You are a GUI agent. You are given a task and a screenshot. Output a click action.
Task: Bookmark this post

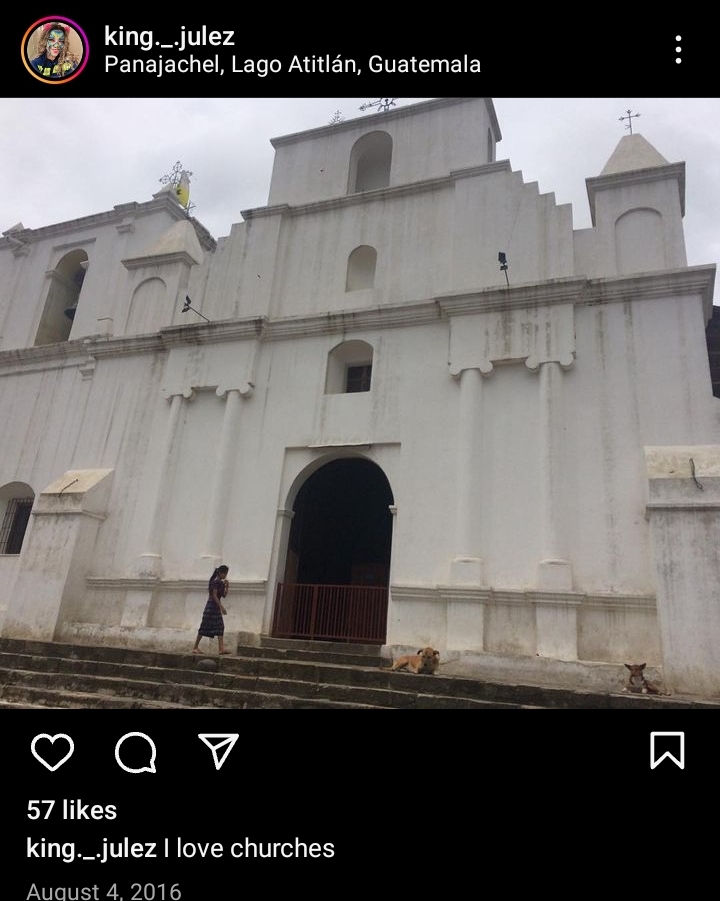point(667,751)
